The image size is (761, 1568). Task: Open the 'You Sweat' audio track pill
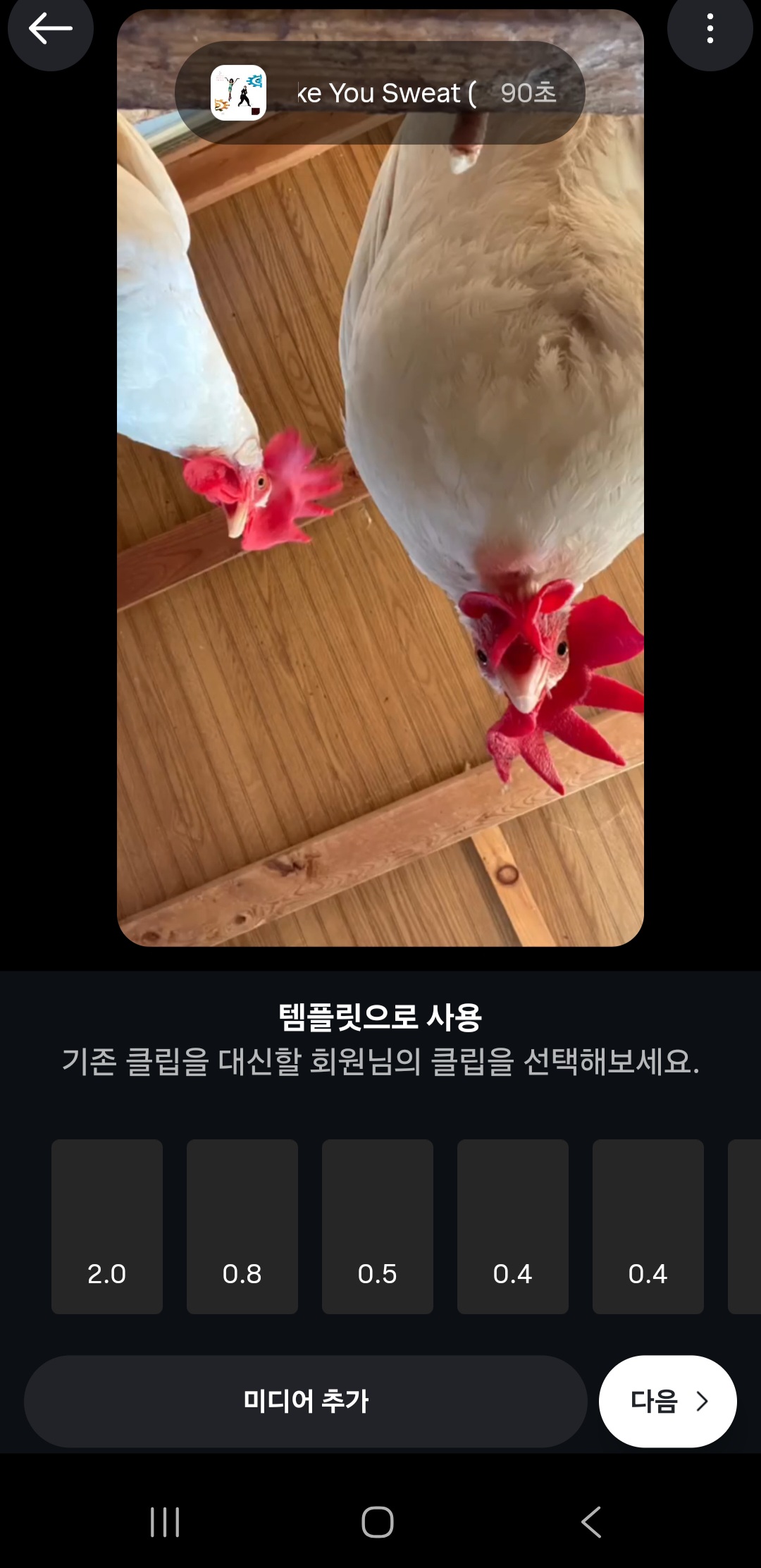point(380,93)
